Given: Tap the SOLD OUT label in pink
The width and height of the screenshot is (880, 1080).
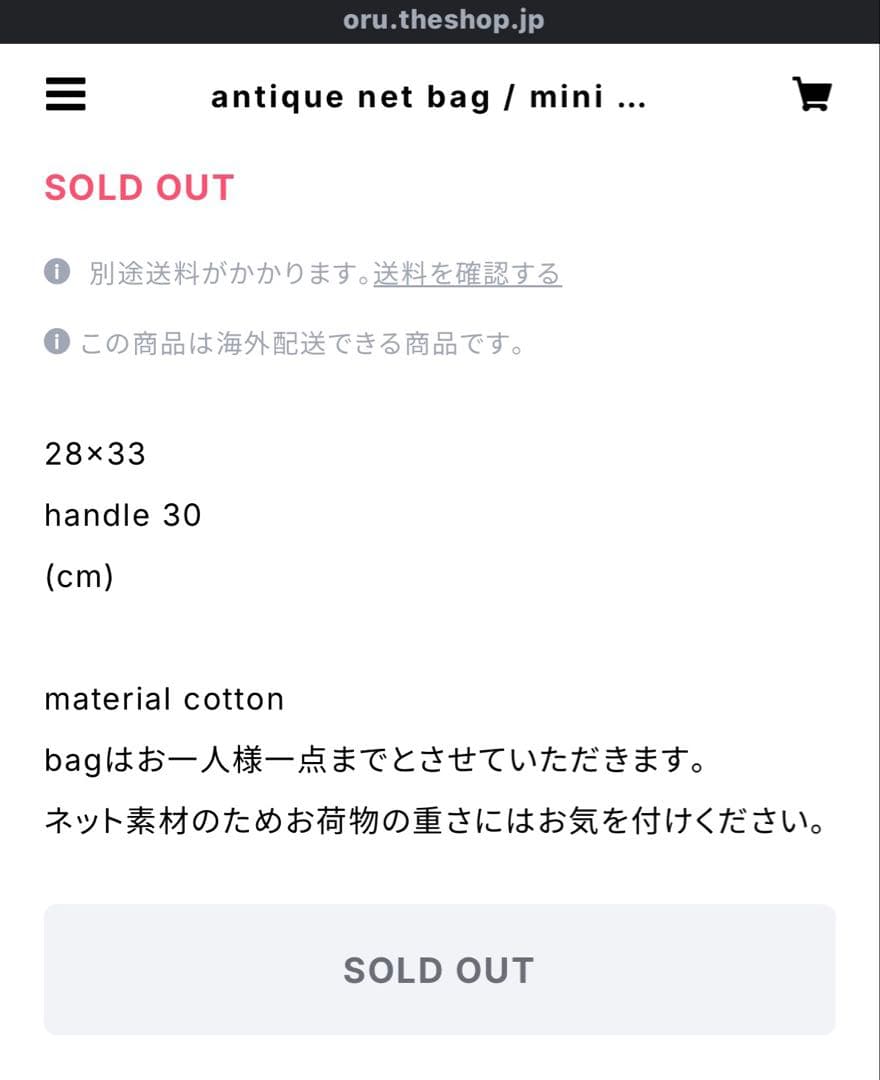Looking at the screenshot, I should (139, 187).
